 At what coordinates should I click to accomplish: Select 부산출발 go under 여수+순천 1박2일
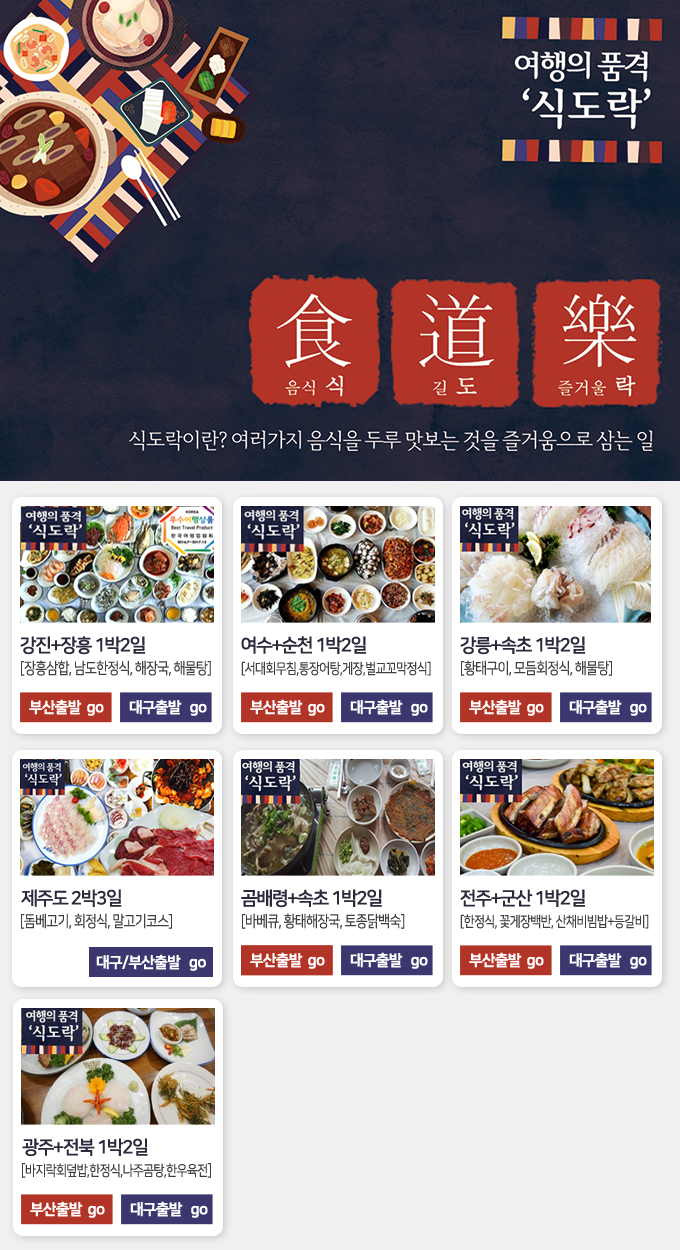pyautogui.click(x=287, y=707)
